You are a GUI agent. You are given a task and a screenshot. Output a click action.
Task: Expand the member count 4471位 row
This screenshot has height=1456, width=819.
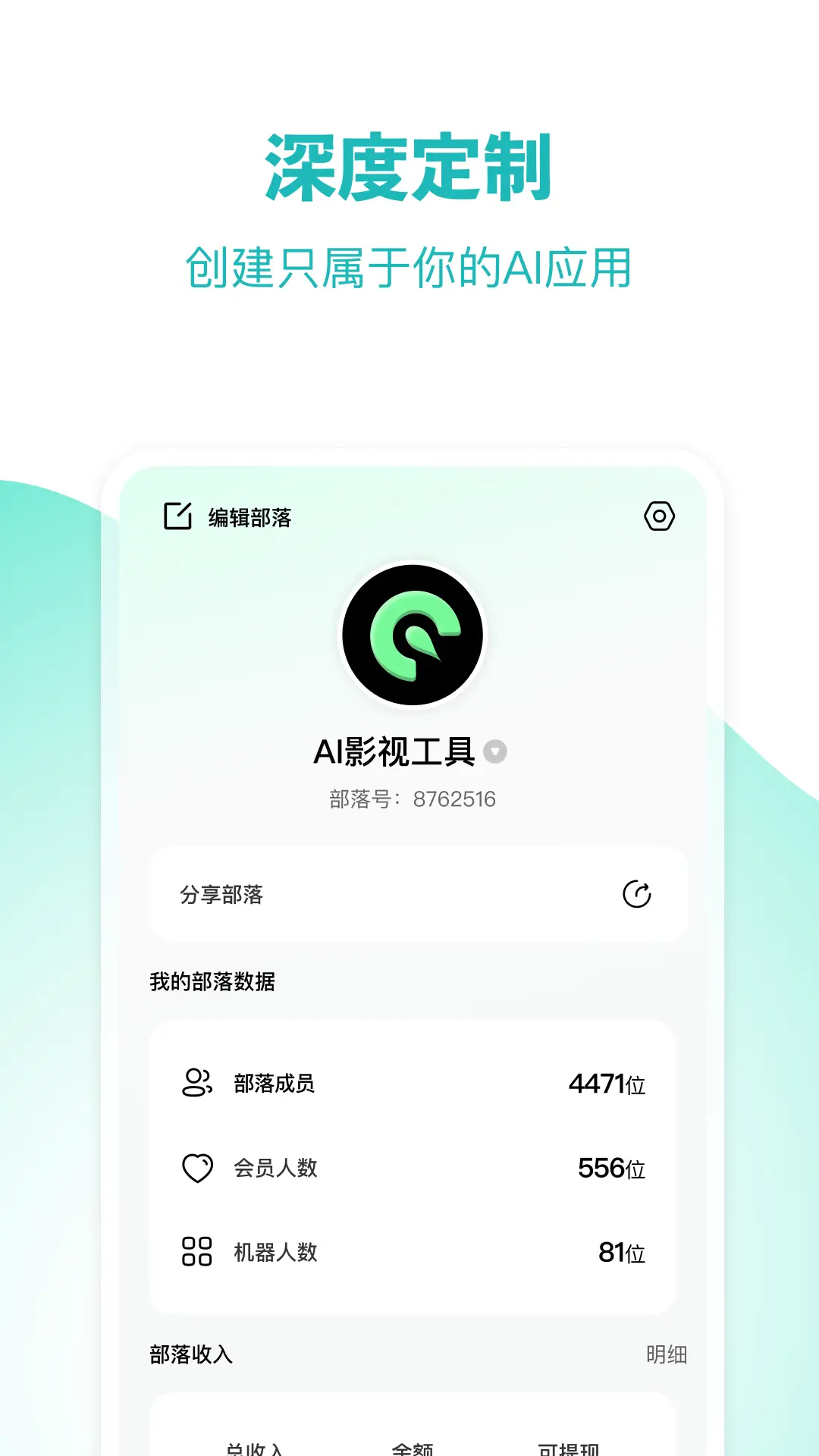607,1084
